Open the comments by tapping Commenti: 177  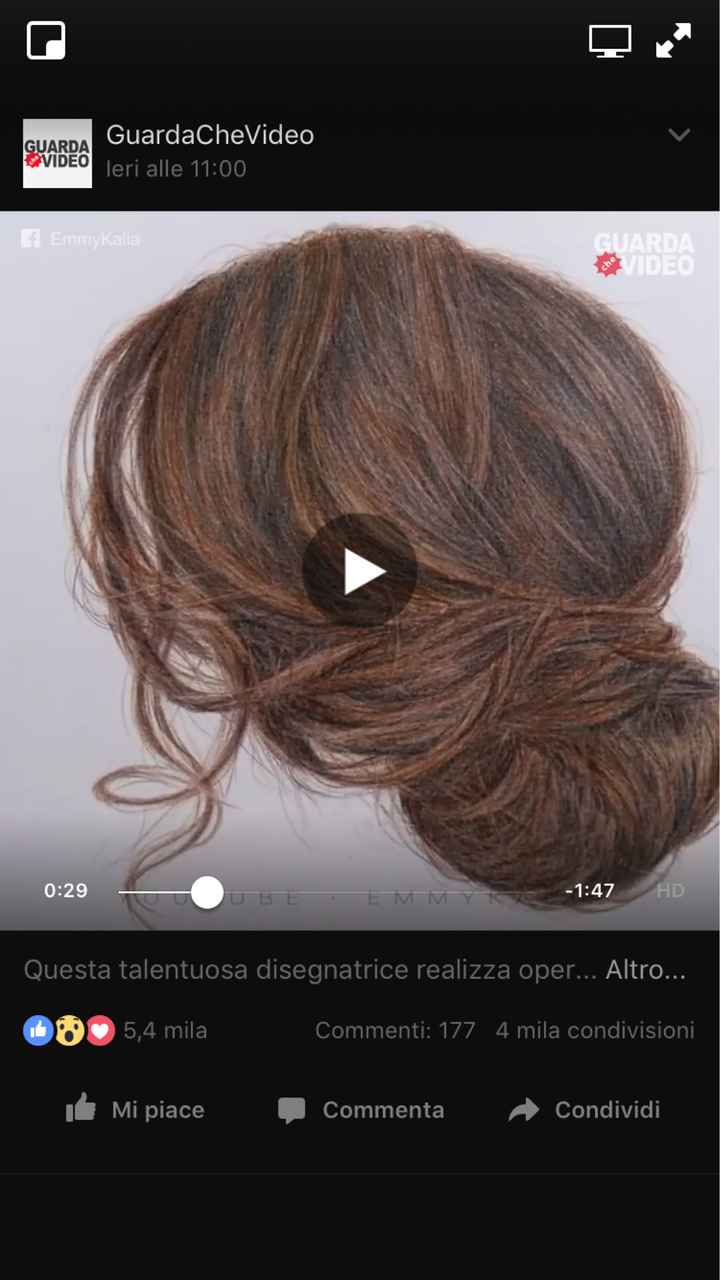(x=396, y=1030)
